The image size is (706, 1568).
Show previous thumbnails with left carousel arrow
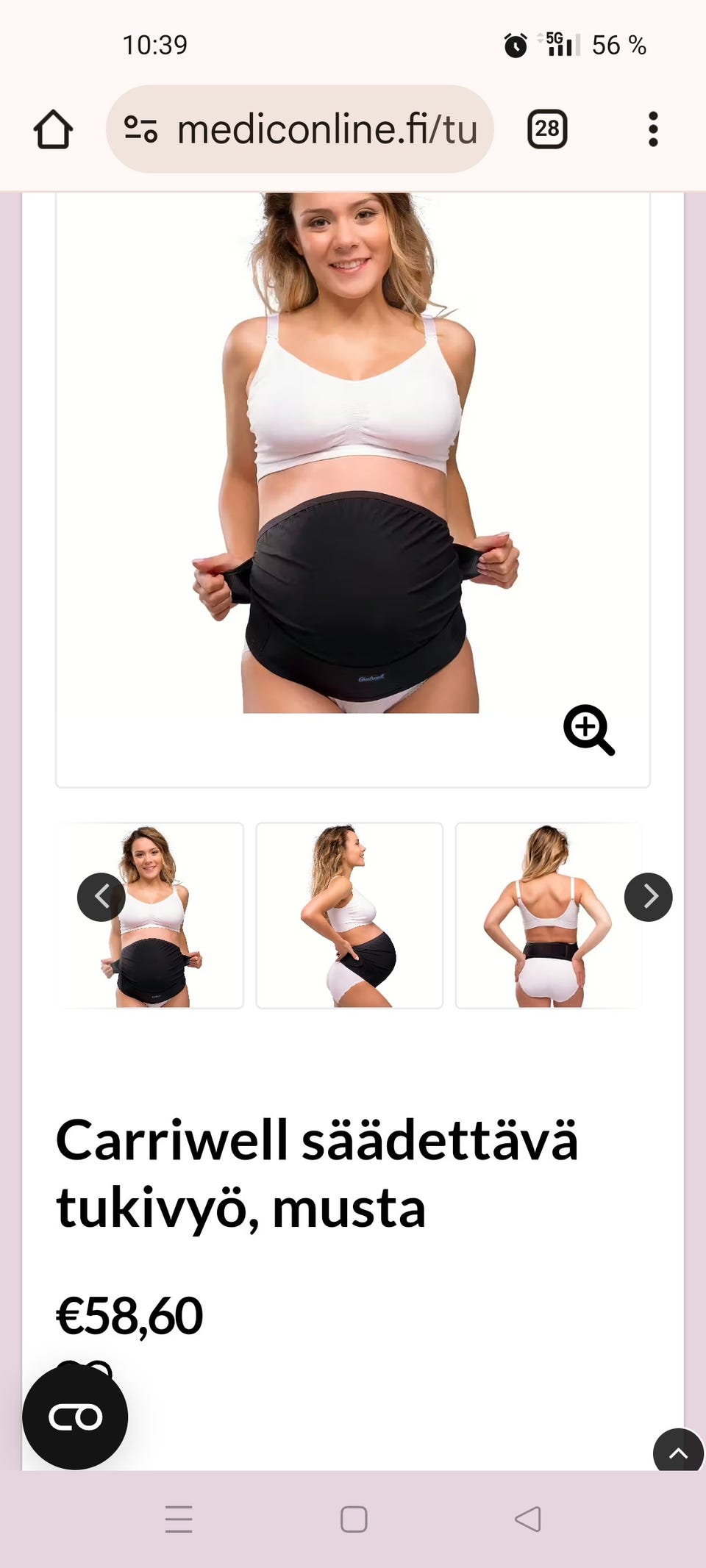[x=101, y=897]
